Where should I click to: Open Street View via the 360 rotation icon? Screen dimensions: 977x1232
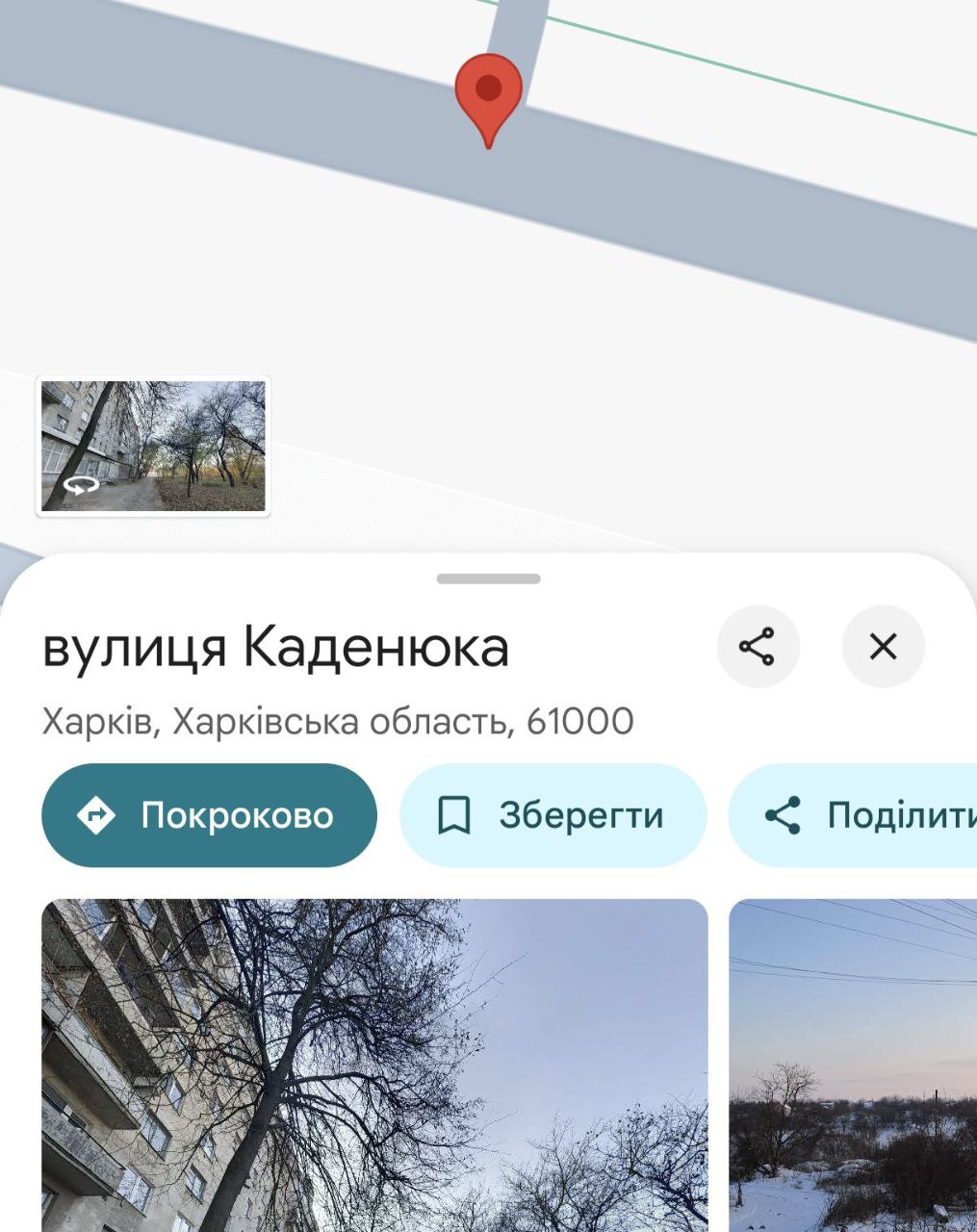click(x=82, y=485)
